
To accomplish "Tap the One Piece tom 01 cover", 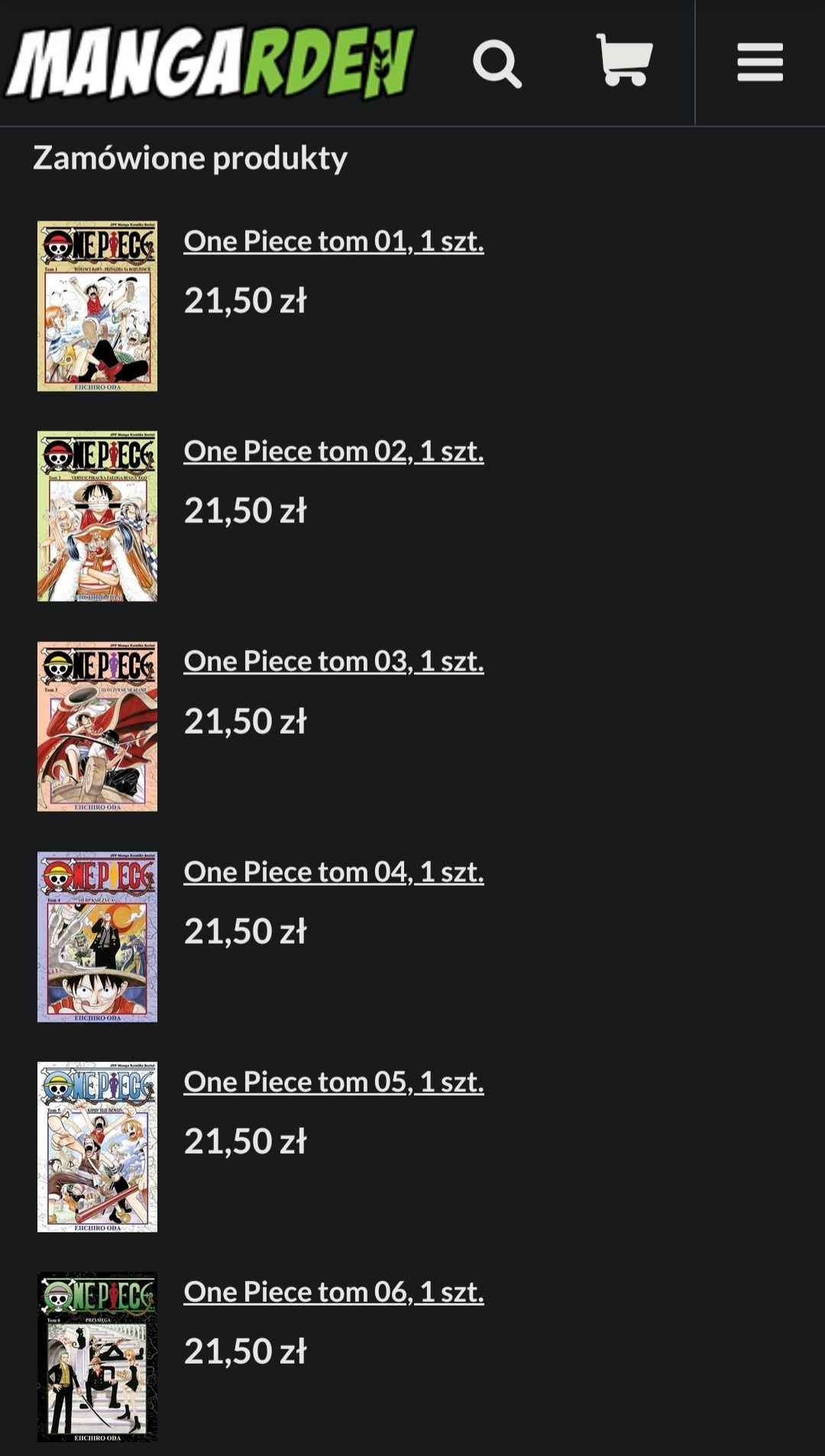I will coord(97,306).
